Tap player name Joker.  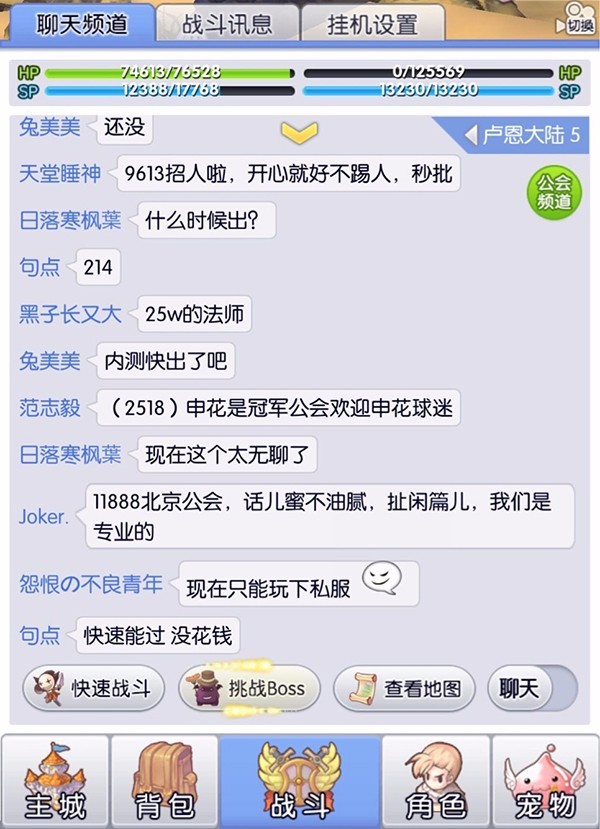coord(44,516)
